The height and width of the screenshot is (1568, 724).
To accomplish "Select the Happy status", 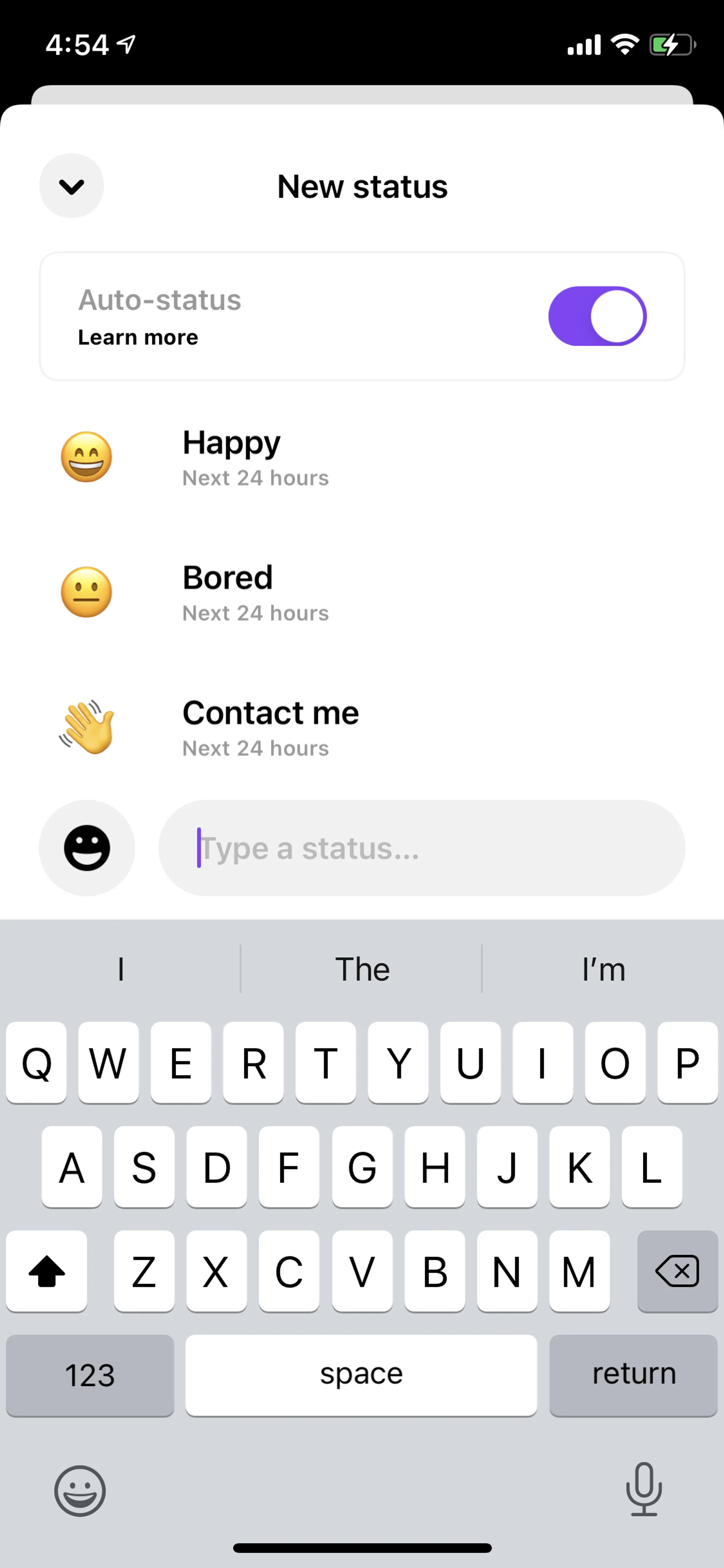I will coord(231,456).
